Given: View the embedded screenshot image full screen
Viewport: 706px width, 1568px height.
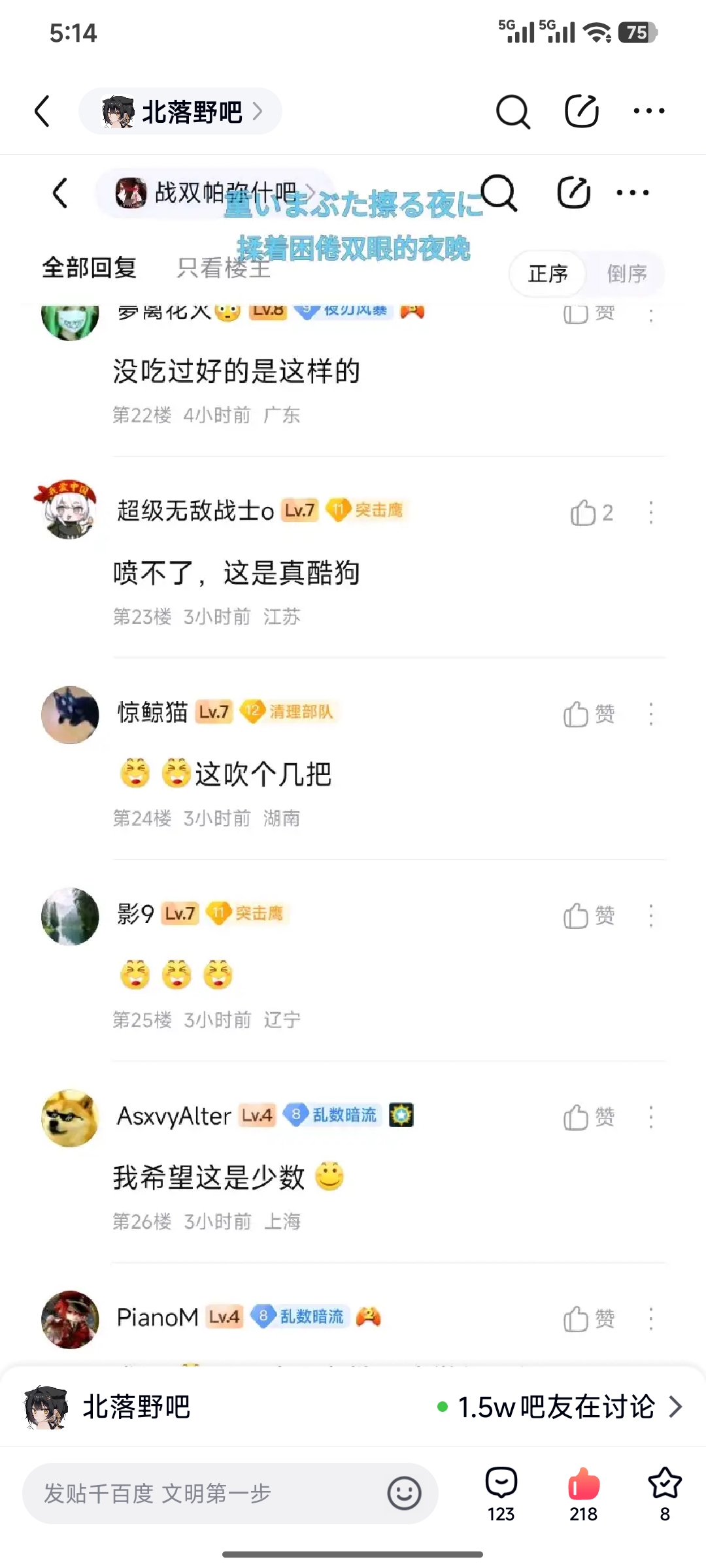Looking at the screenshot, I should (x=353, y=784).
